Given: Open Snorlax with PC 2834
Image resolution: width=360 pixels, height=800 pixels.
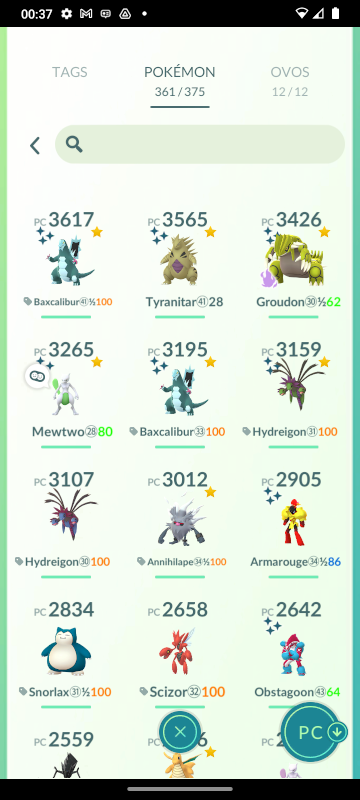Looking at the screenshot, I should click(x=66, y=654).
